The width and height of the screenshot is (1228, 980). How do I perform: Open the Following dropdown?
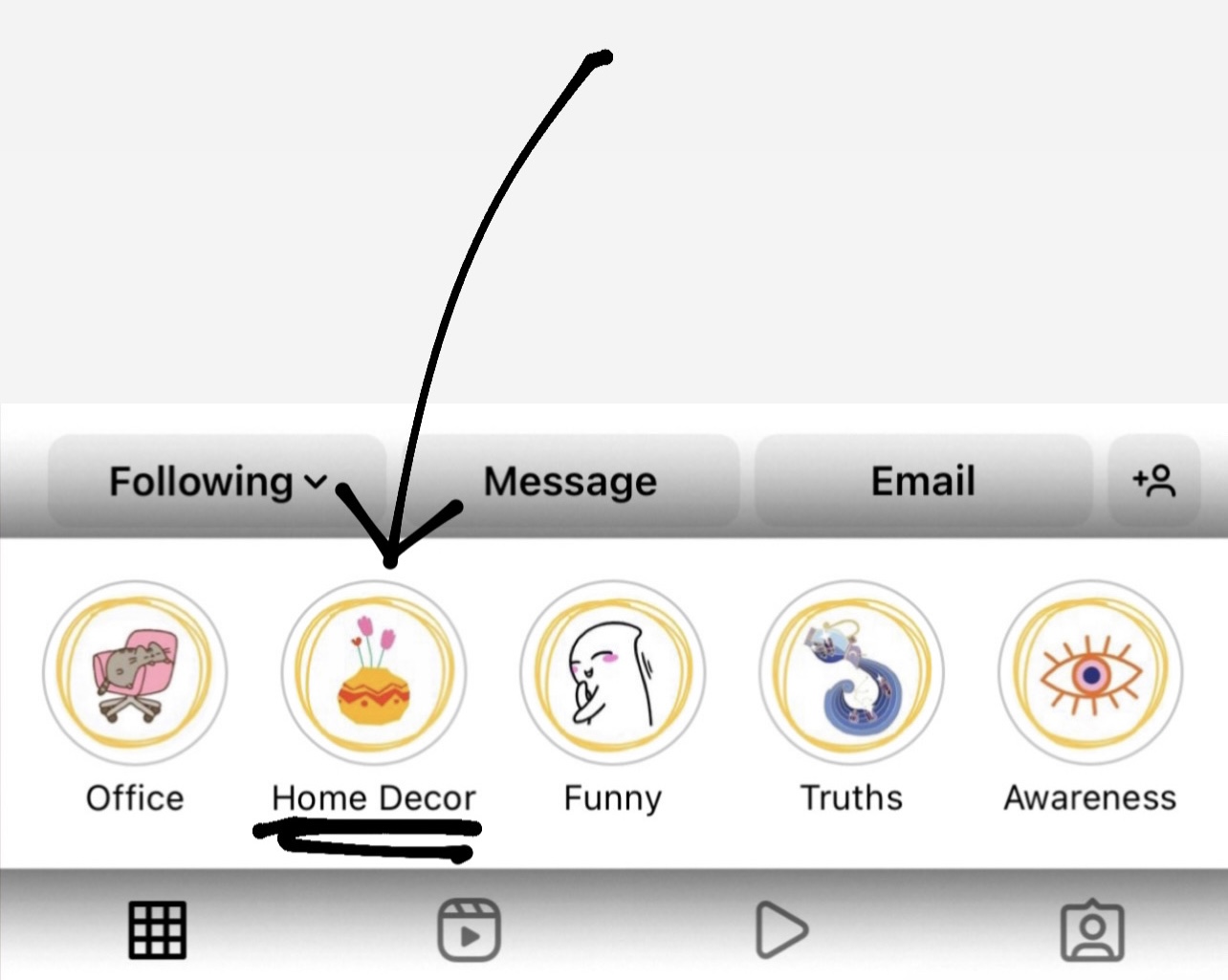(217, 481)
